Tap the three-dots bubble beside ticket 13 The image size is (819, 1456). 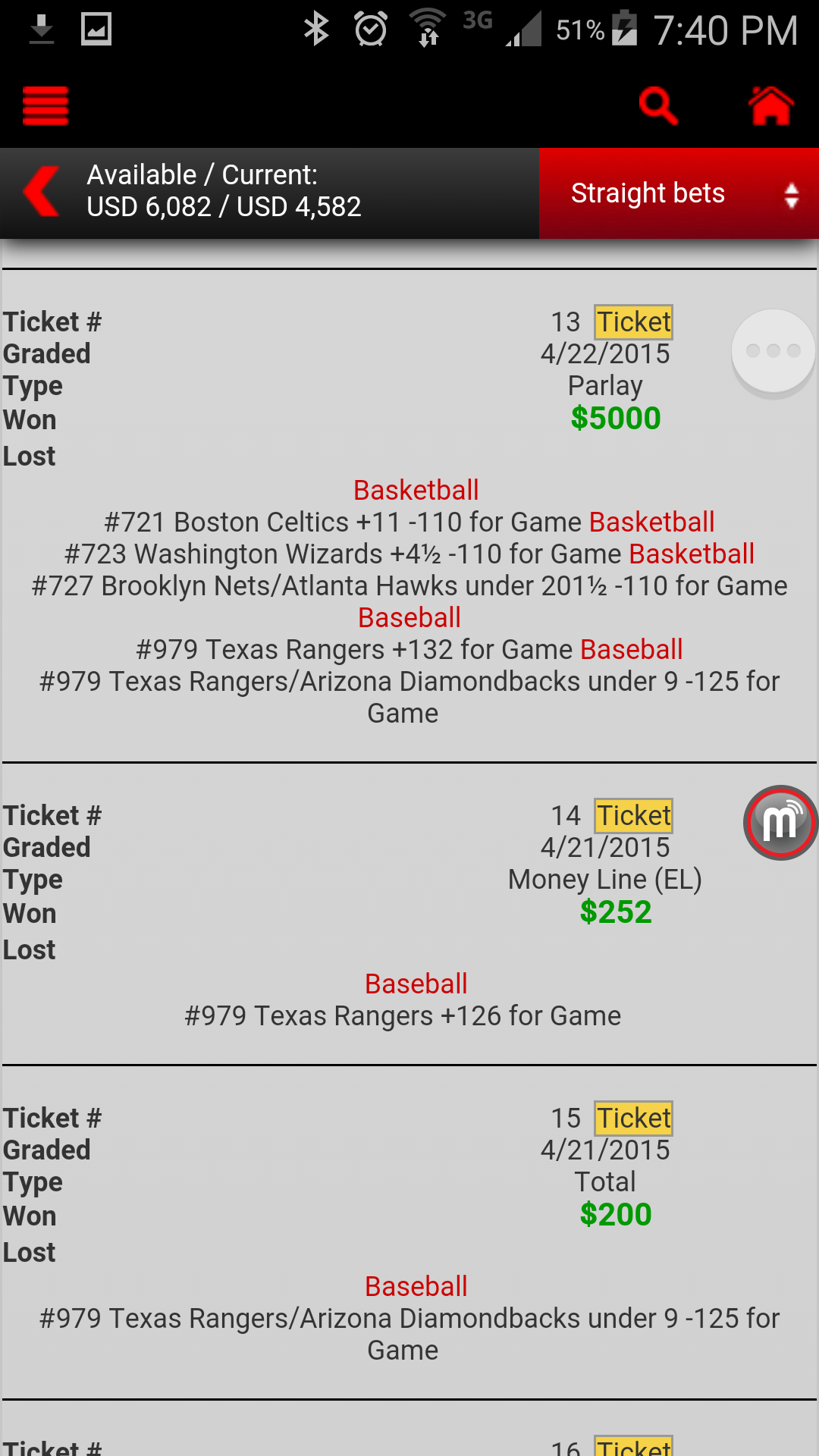(773, 351)
